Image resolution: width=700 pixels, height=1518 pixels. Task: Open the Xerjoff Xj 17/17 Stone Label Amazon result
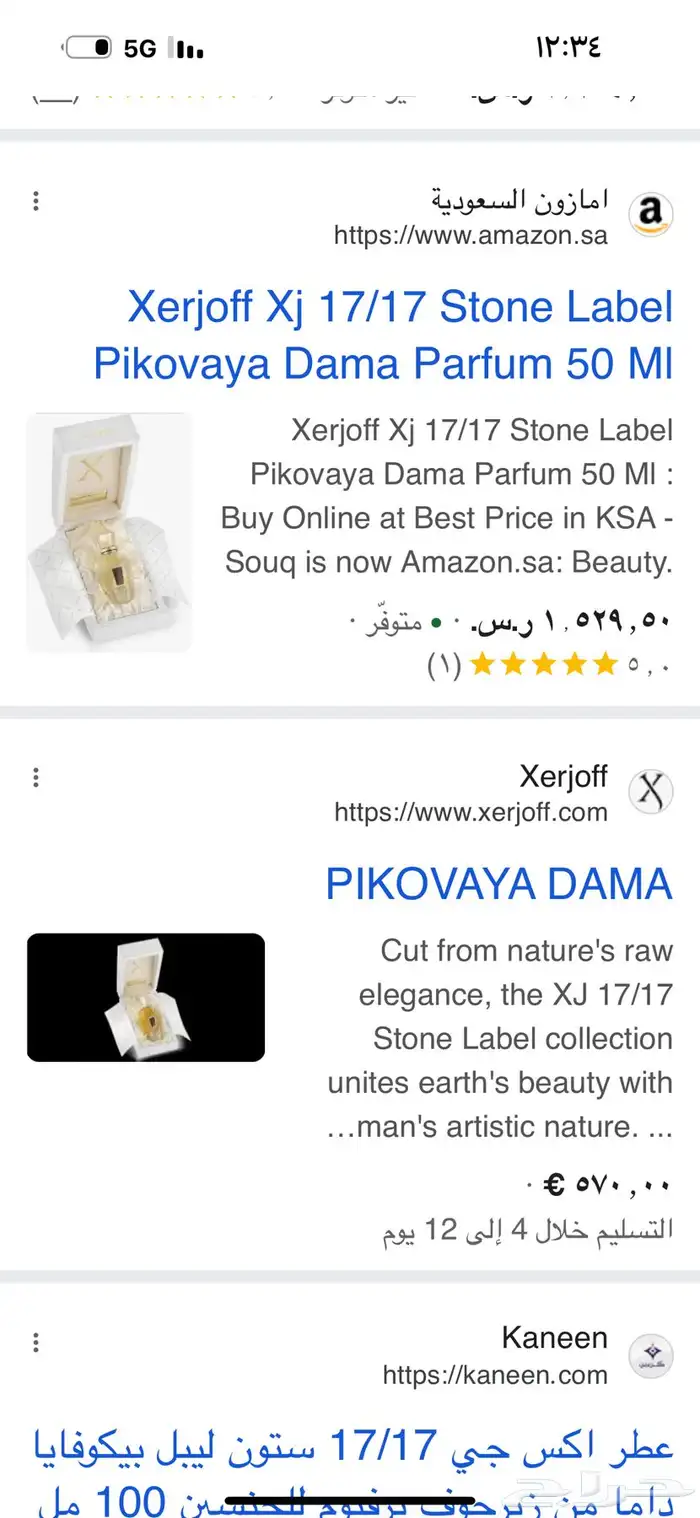[x=384, y=335]
